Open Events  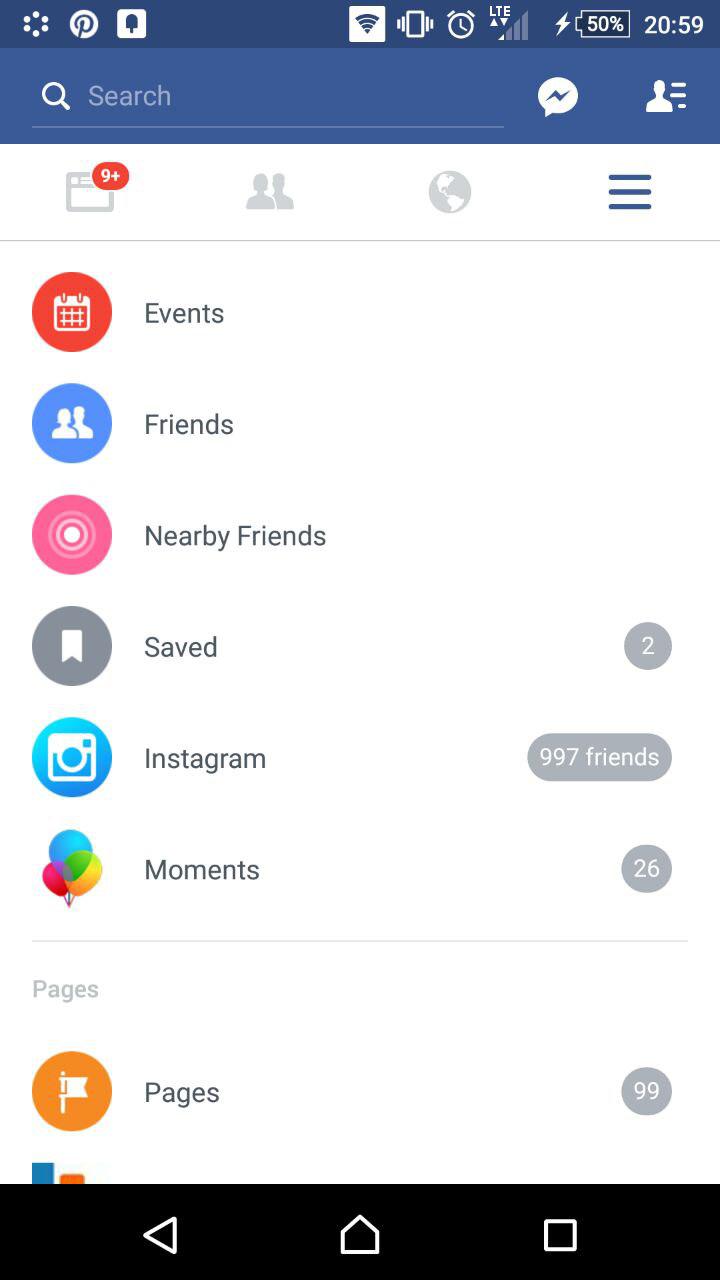[x=360, y=312]
